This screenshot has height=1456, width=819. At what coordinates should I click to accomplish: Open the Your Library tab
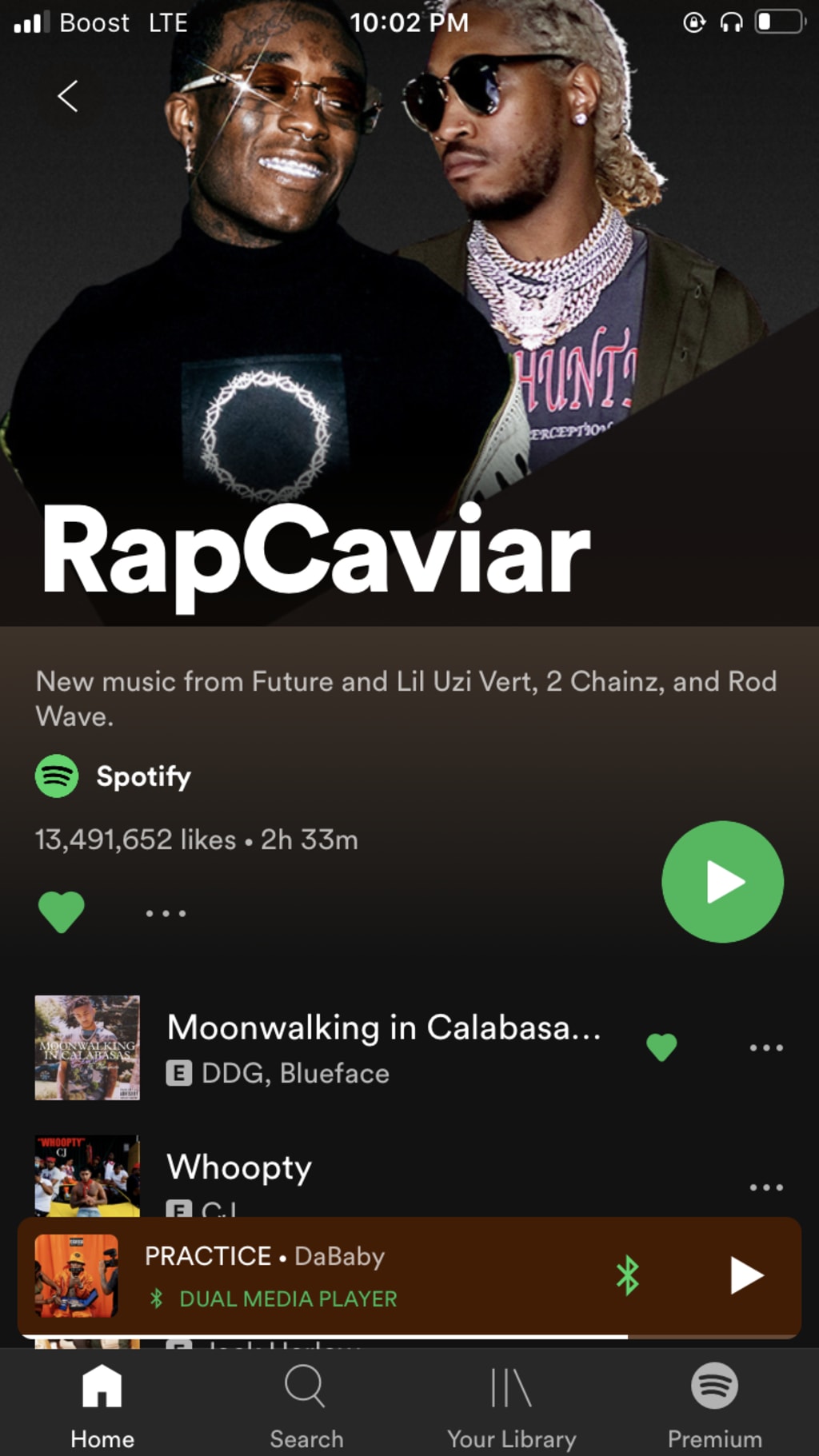(x=512, y=1405)
